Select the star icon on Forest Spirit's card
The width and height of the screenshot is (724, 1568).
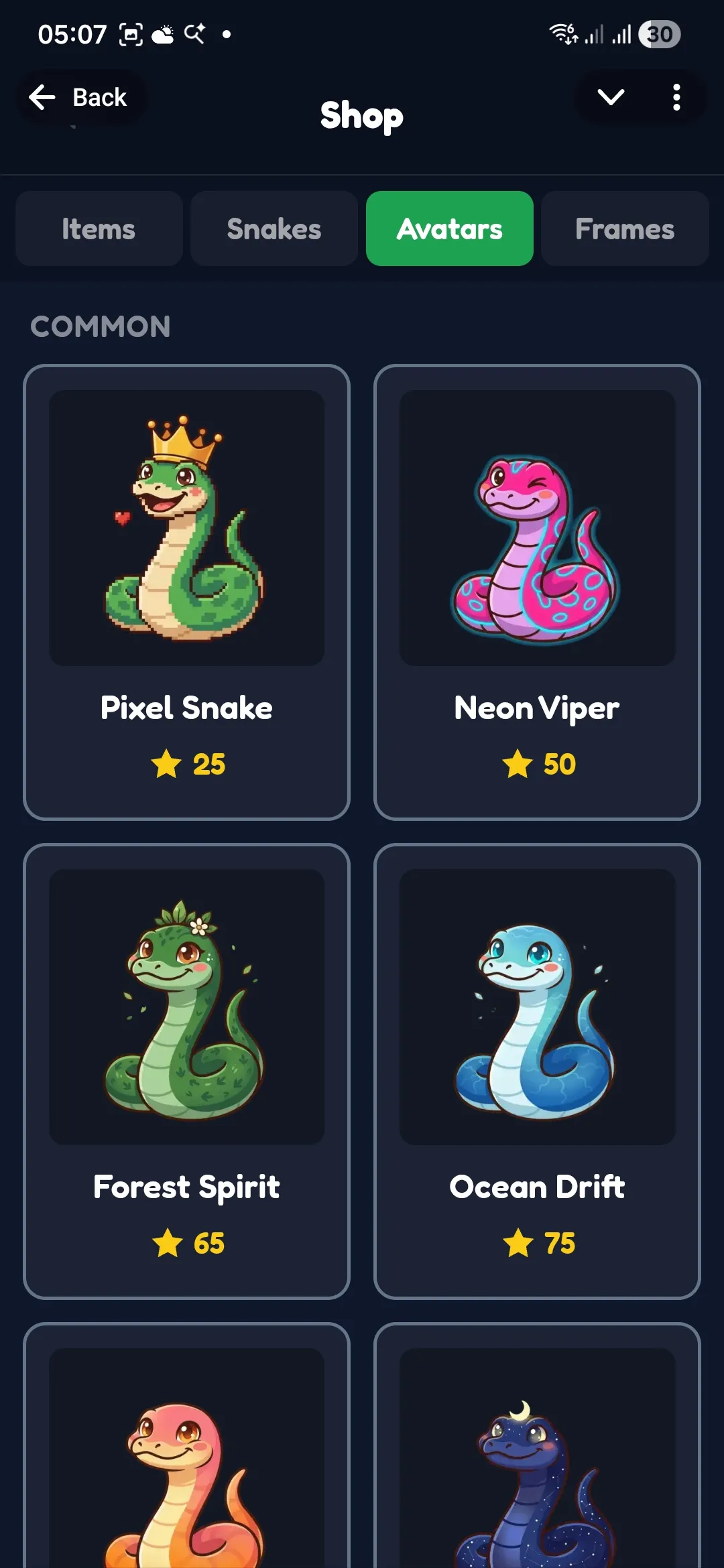166,1244
